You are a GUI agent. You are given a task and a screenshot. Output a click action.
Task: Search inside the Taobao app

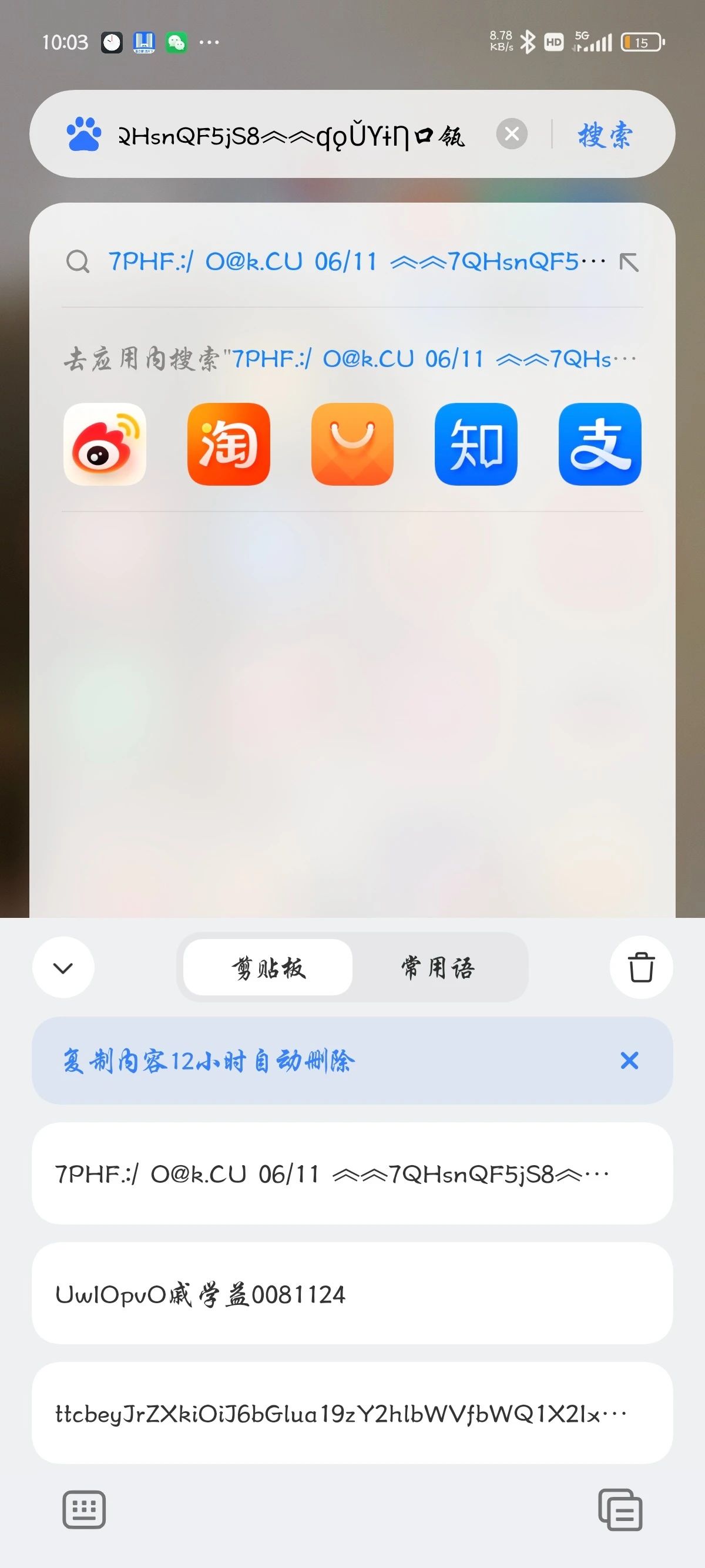tap(229, 445)
